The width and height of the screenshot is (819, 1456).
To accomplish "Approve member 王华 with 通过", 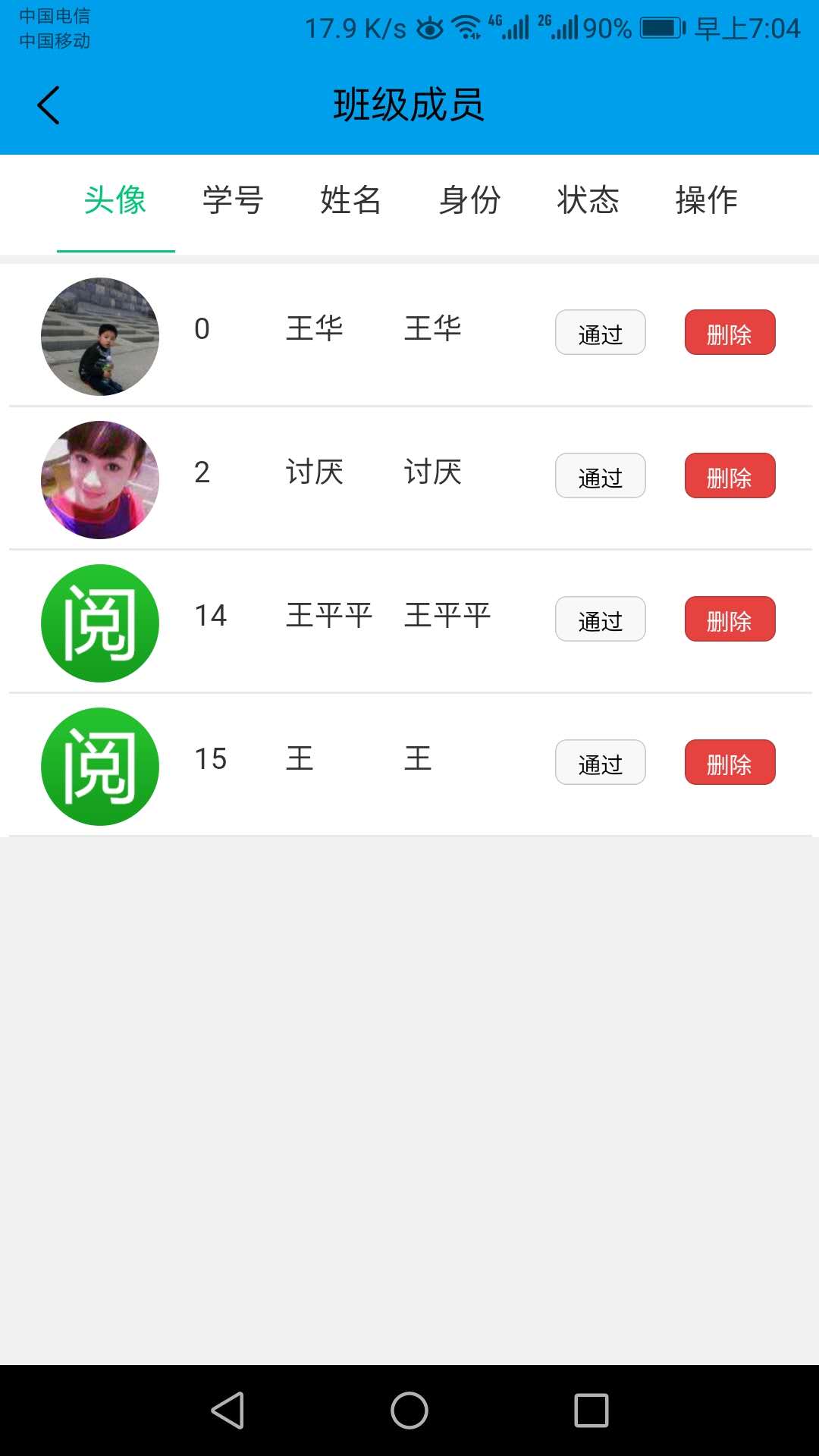I will [x=600, y=333].
